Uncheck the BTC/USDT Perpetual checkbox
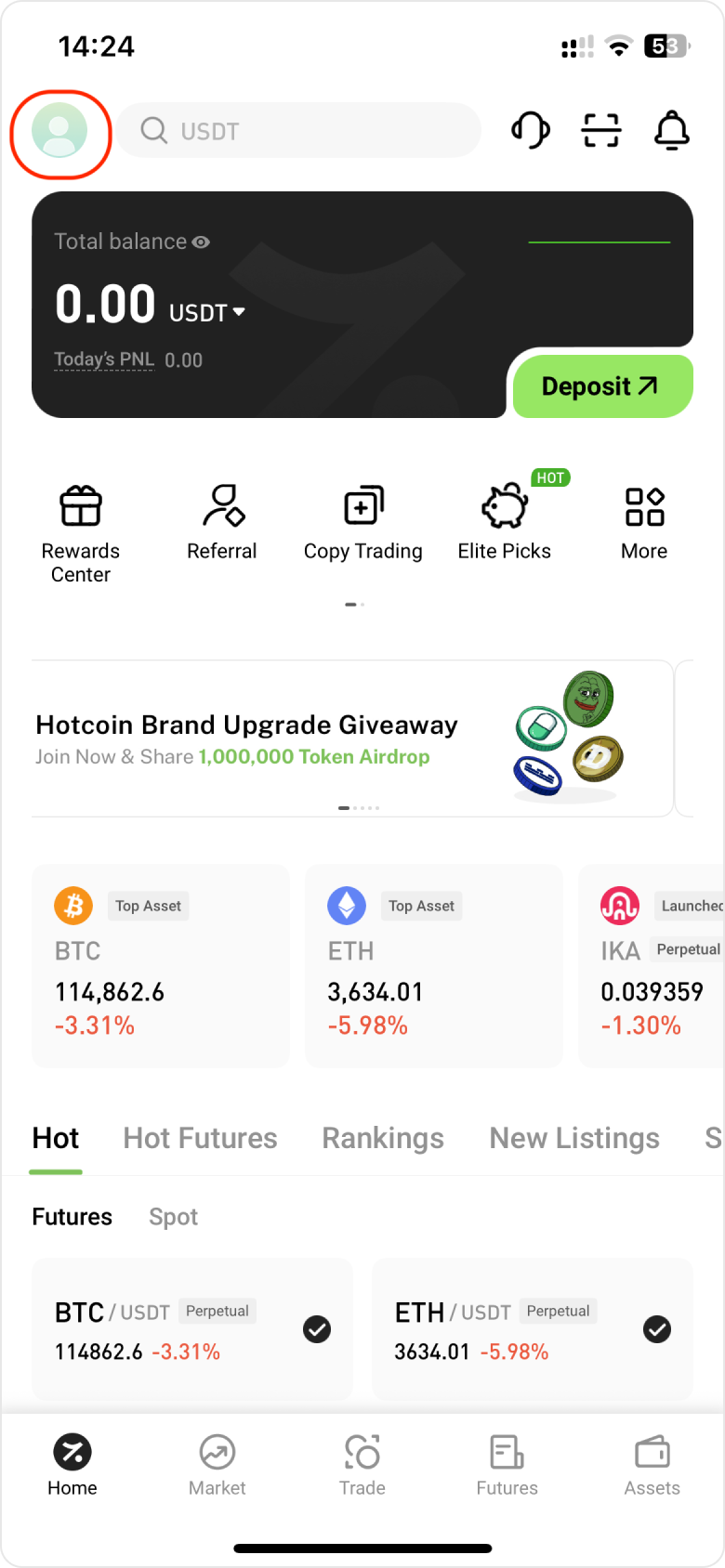This screenshot has height=1568, width=725. coord(317,1329)
